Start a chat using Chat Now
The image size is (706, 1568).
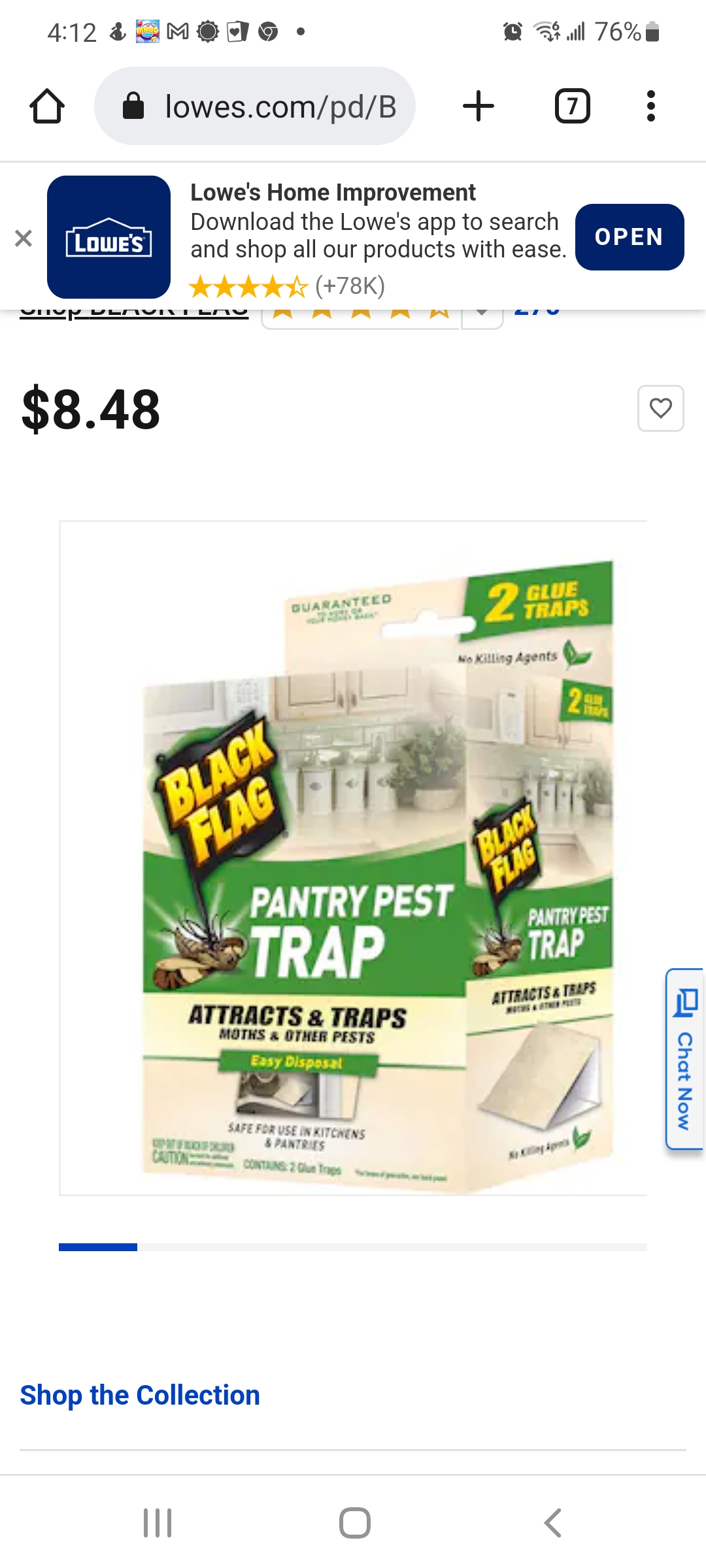pos(684,1058)
